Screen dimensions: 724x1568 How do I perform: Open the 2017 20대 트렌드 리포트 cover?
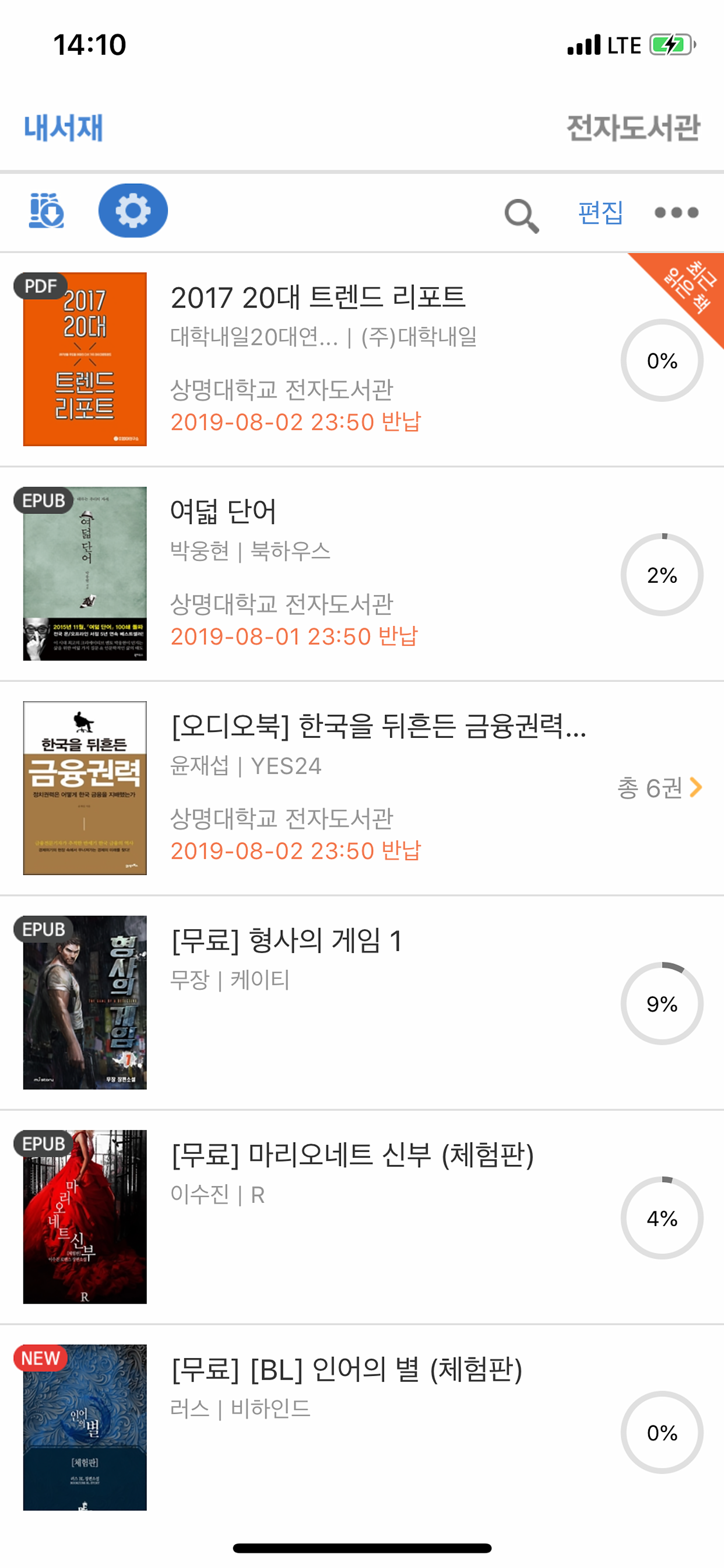pos(85,359)
